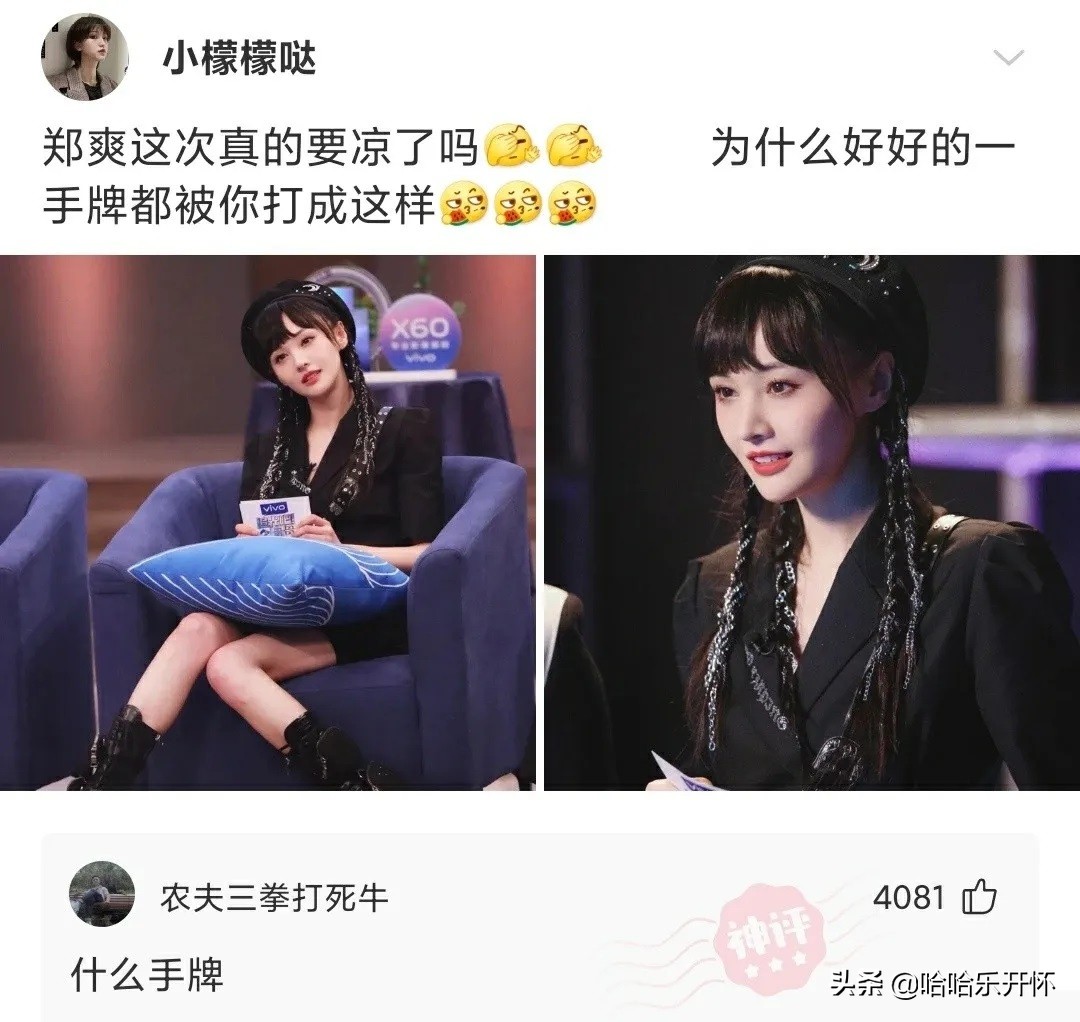Like the comment by 农夫三拳打死牛
The height and width of the screenshot is (1022, 1080).
(978, 897)
